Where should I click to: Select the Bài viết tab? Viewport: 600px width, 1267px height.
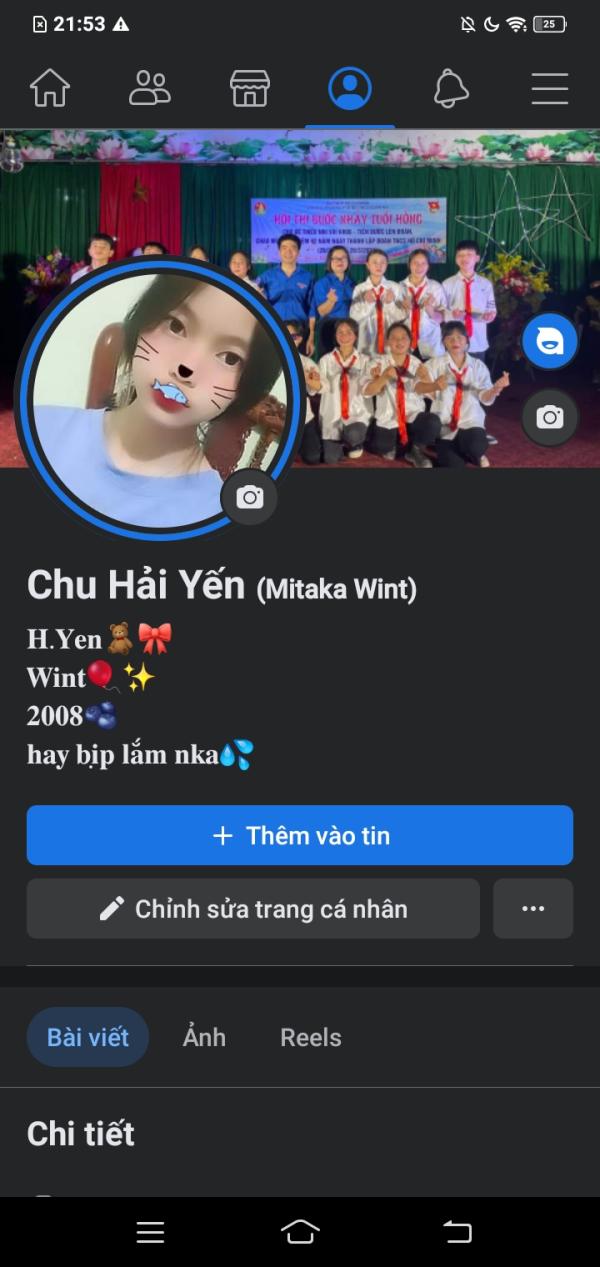(88, 1037)
